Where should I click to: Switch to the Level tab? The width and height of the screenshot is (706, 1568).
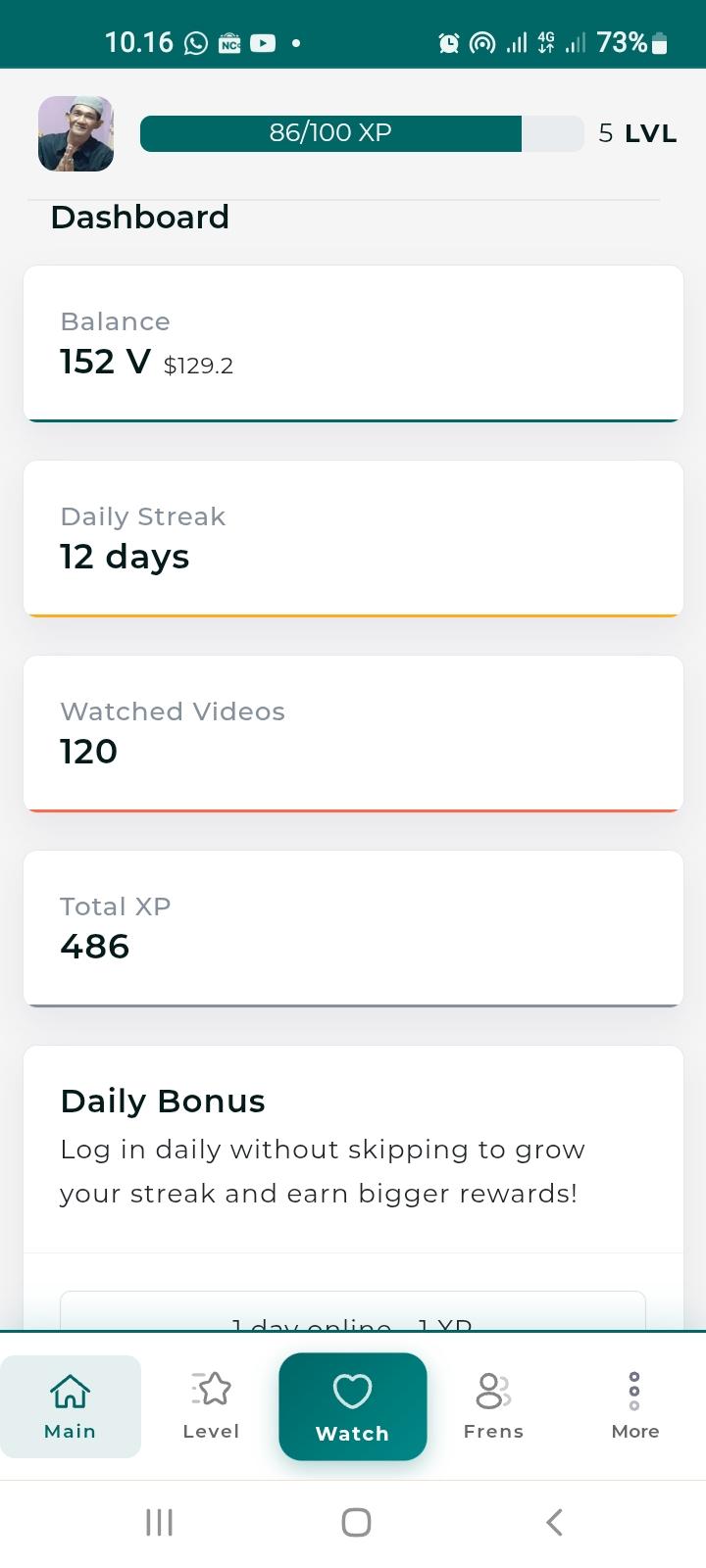tap(211, 1406)
